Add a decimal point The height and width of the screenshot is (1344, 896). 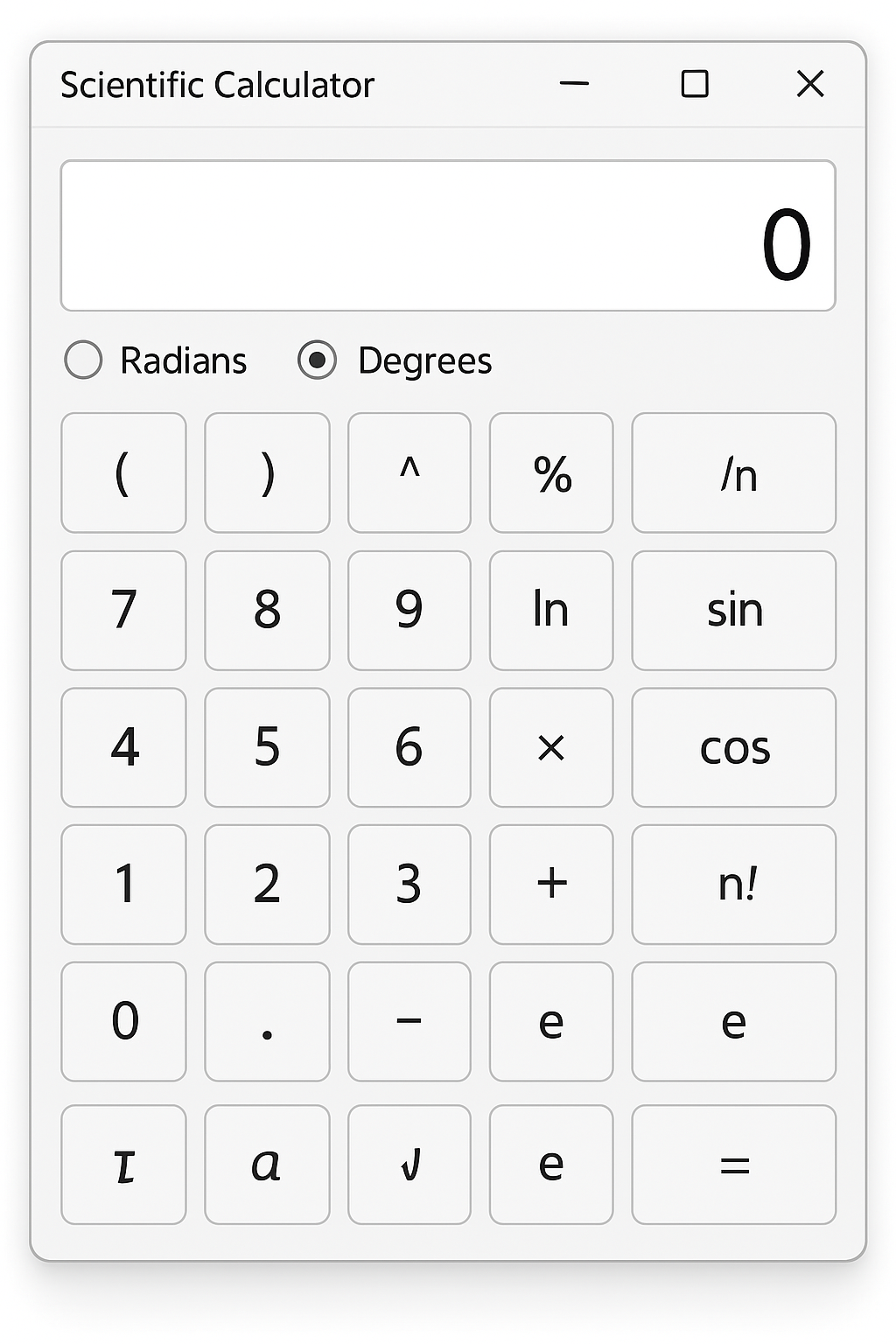click(x=267, y=1021)
